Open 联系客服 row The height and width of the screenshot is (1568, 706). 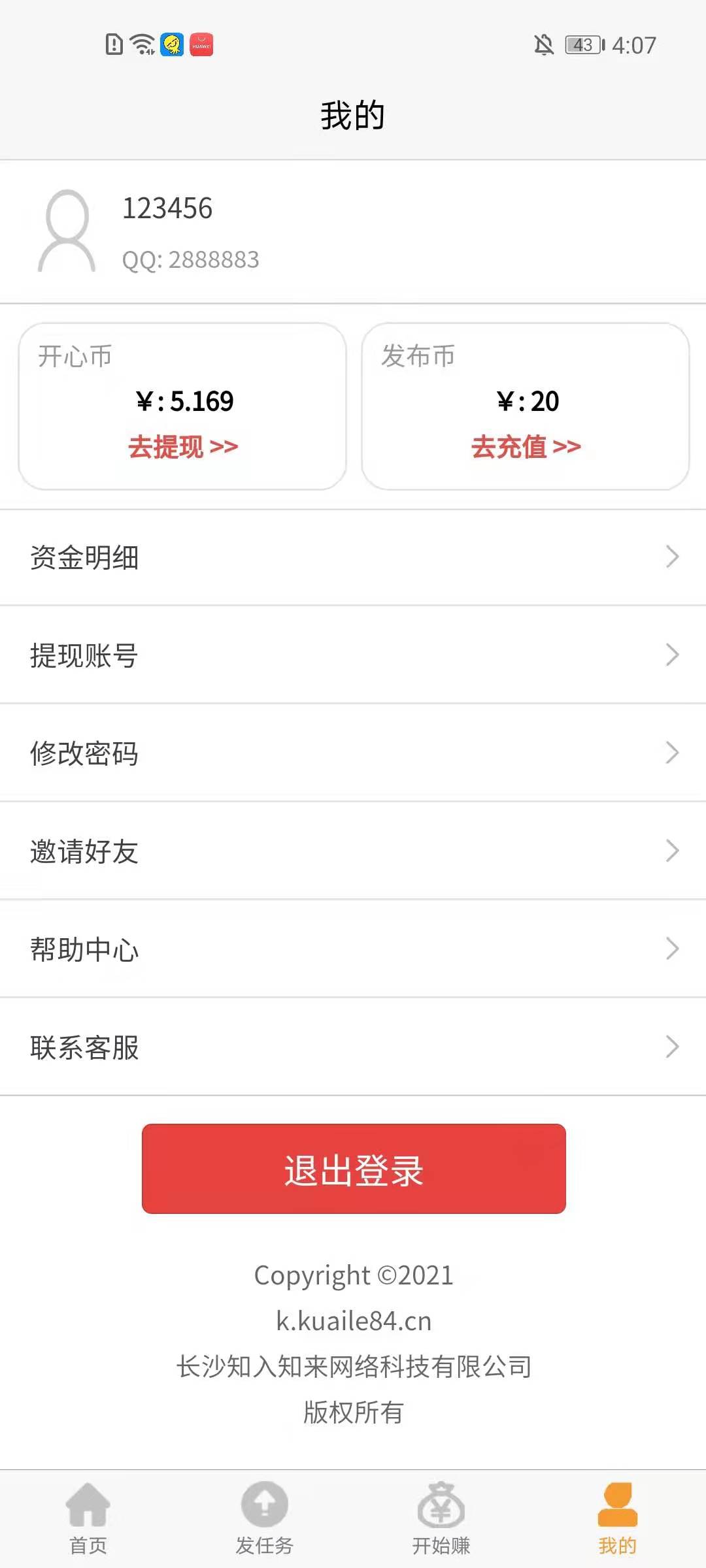353,1047
